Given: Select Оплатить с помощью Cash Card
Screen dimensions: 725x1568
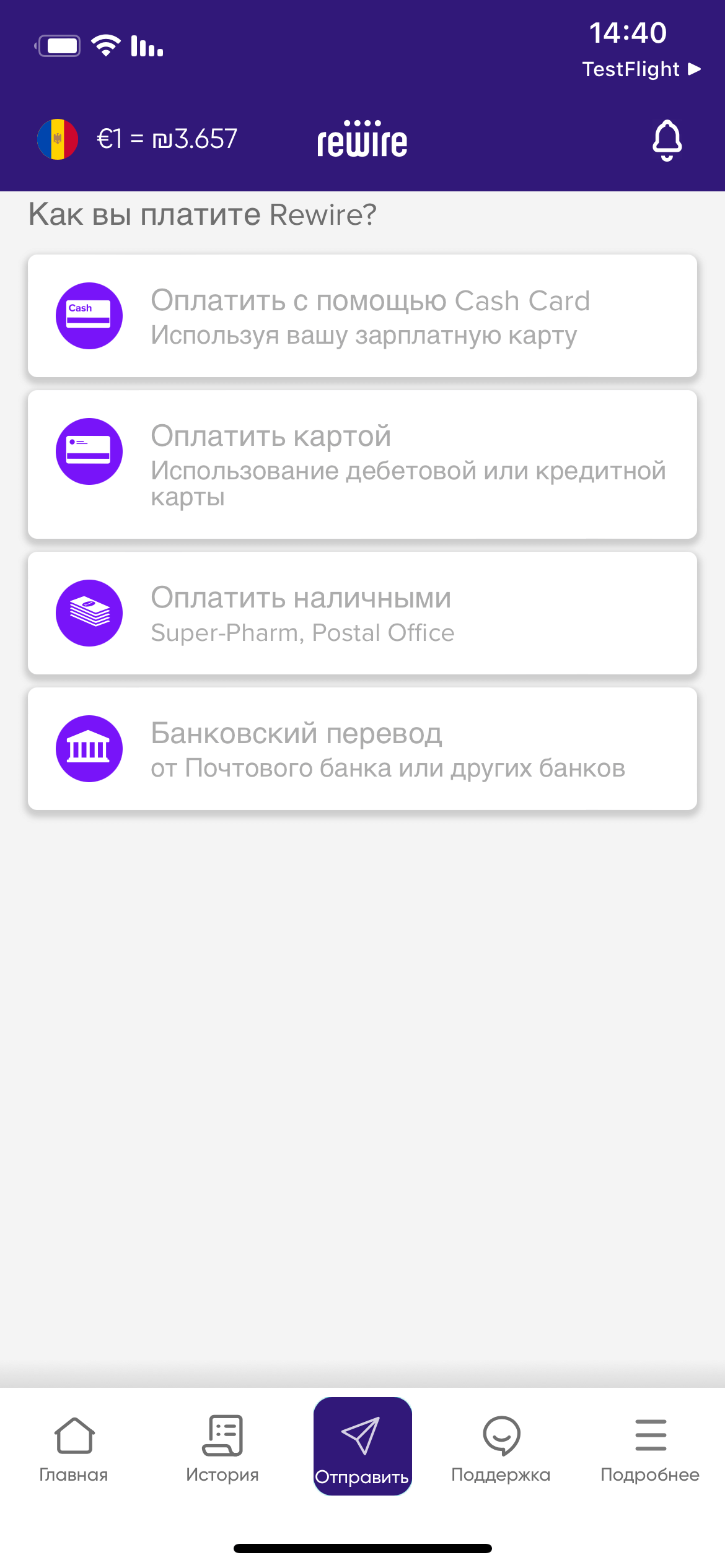Looking at the screenshot, I should click(x=362, y=316).
